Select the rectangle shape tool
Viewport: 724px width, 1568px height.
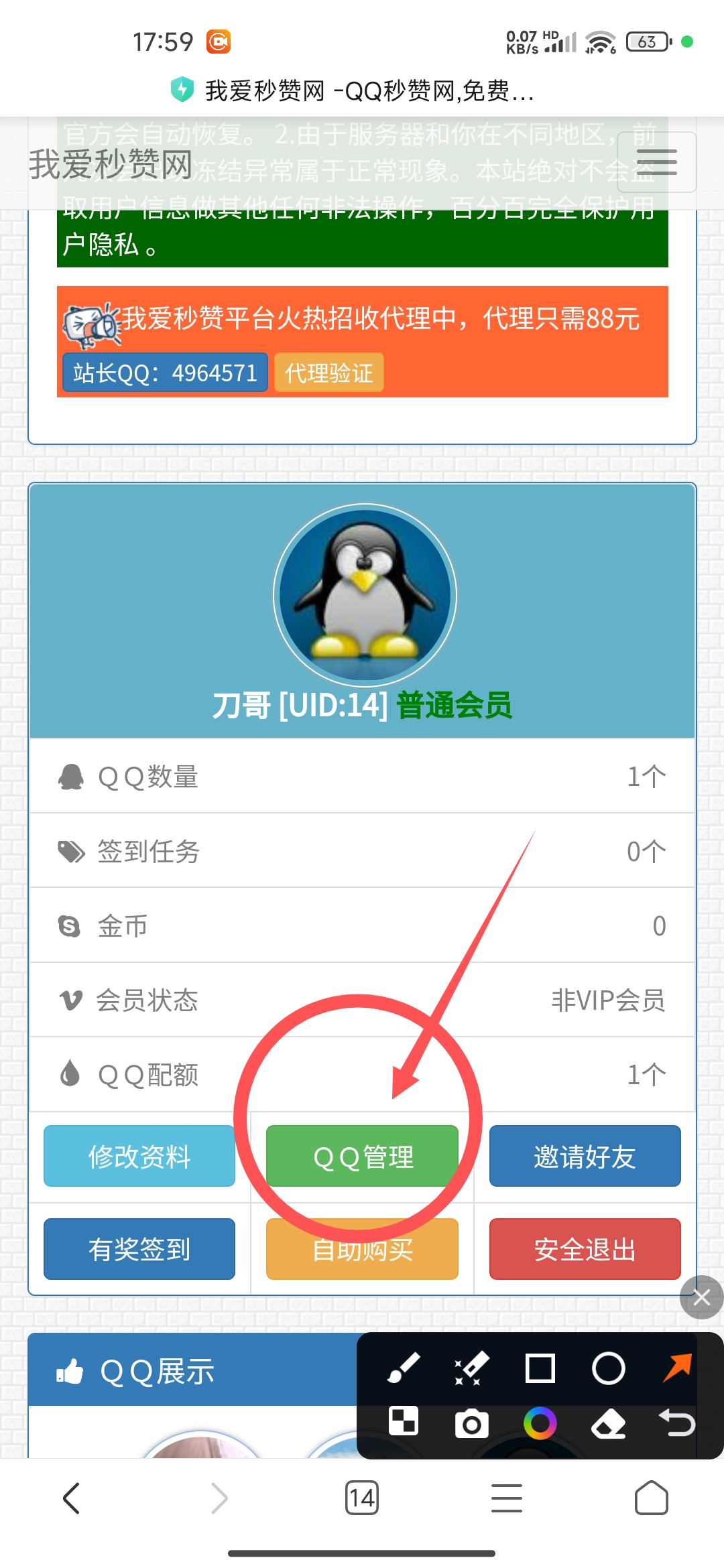[x=540, y=1368]
